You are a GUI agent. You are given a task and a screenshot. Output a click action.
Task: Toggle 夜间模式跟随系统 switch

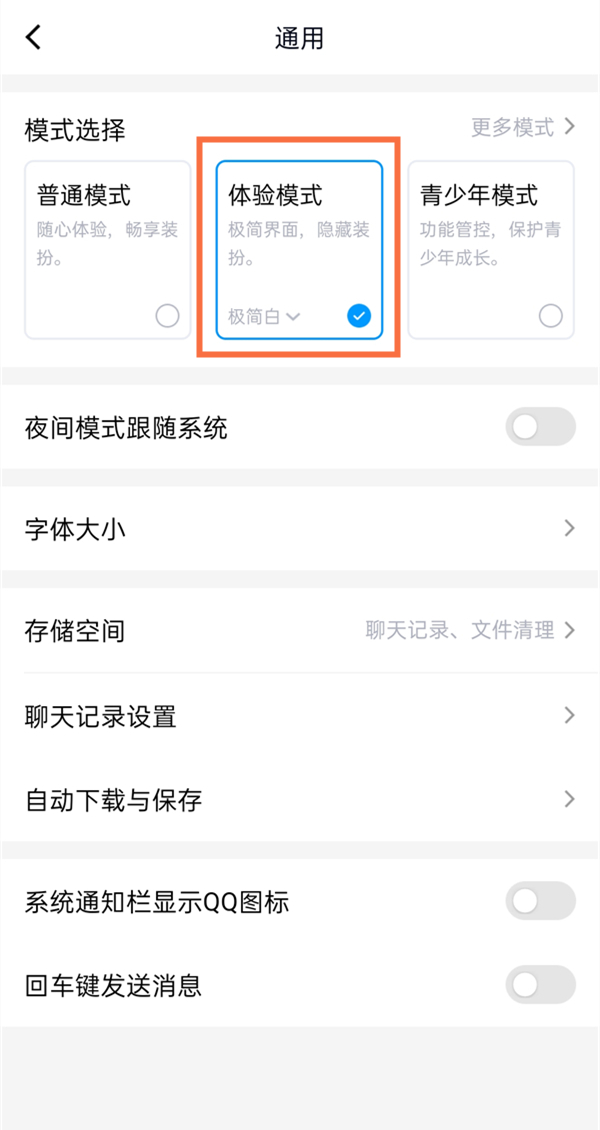click(x=540, y=428)
